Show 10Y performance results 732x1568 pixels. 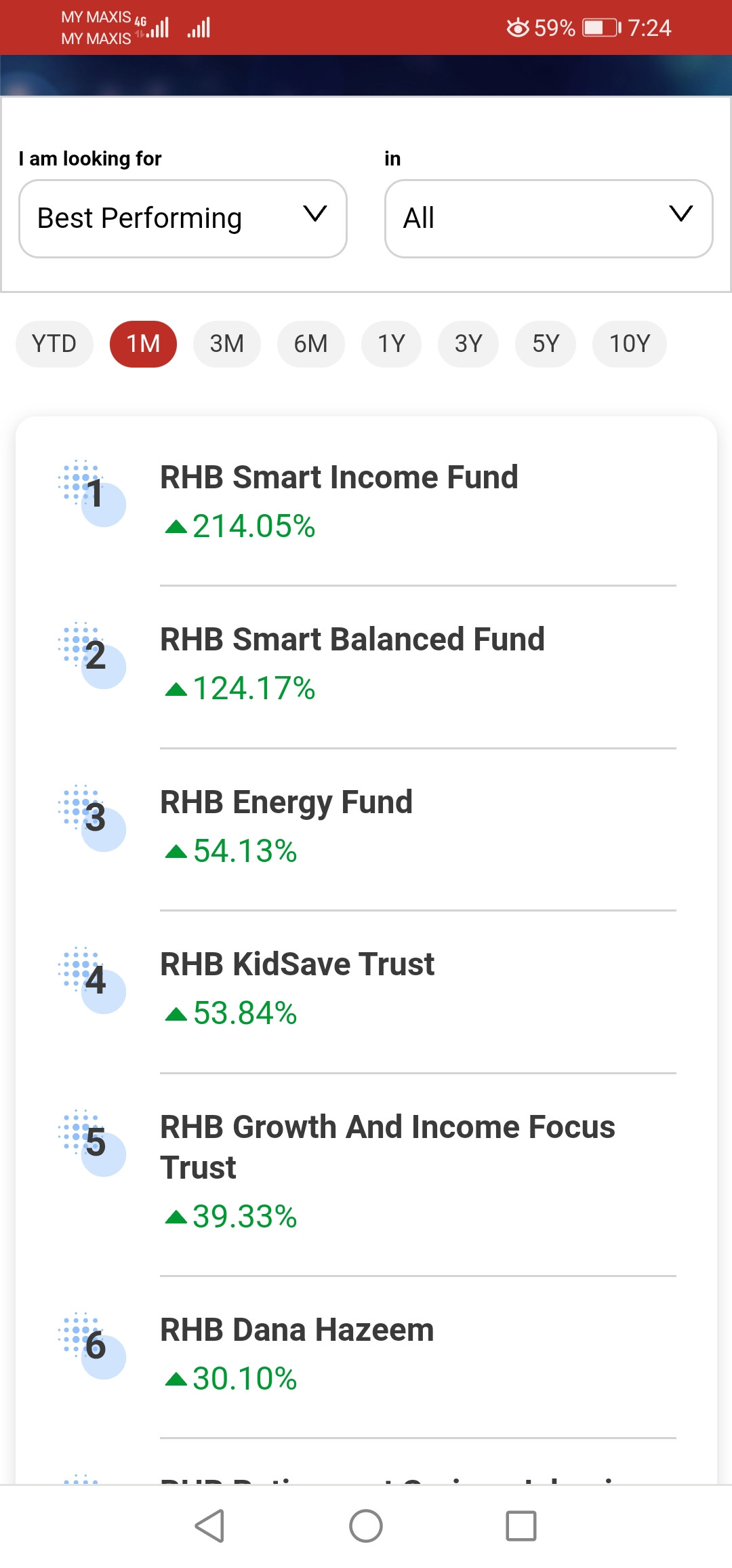coord(630,344)
